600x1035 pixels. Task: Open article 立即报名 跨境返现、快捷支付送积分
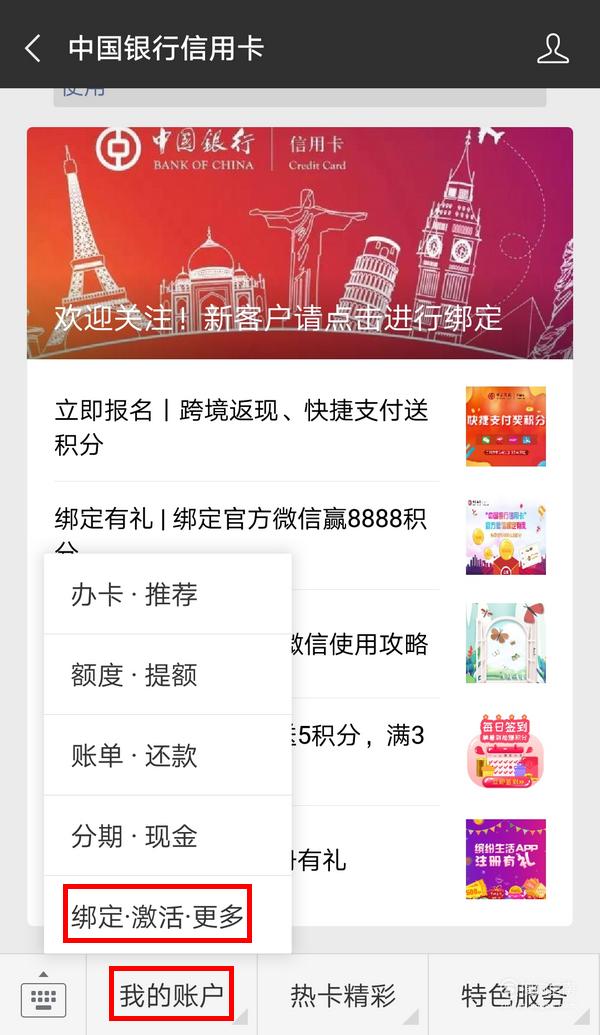pyautogui.click(x=300, y=426)
